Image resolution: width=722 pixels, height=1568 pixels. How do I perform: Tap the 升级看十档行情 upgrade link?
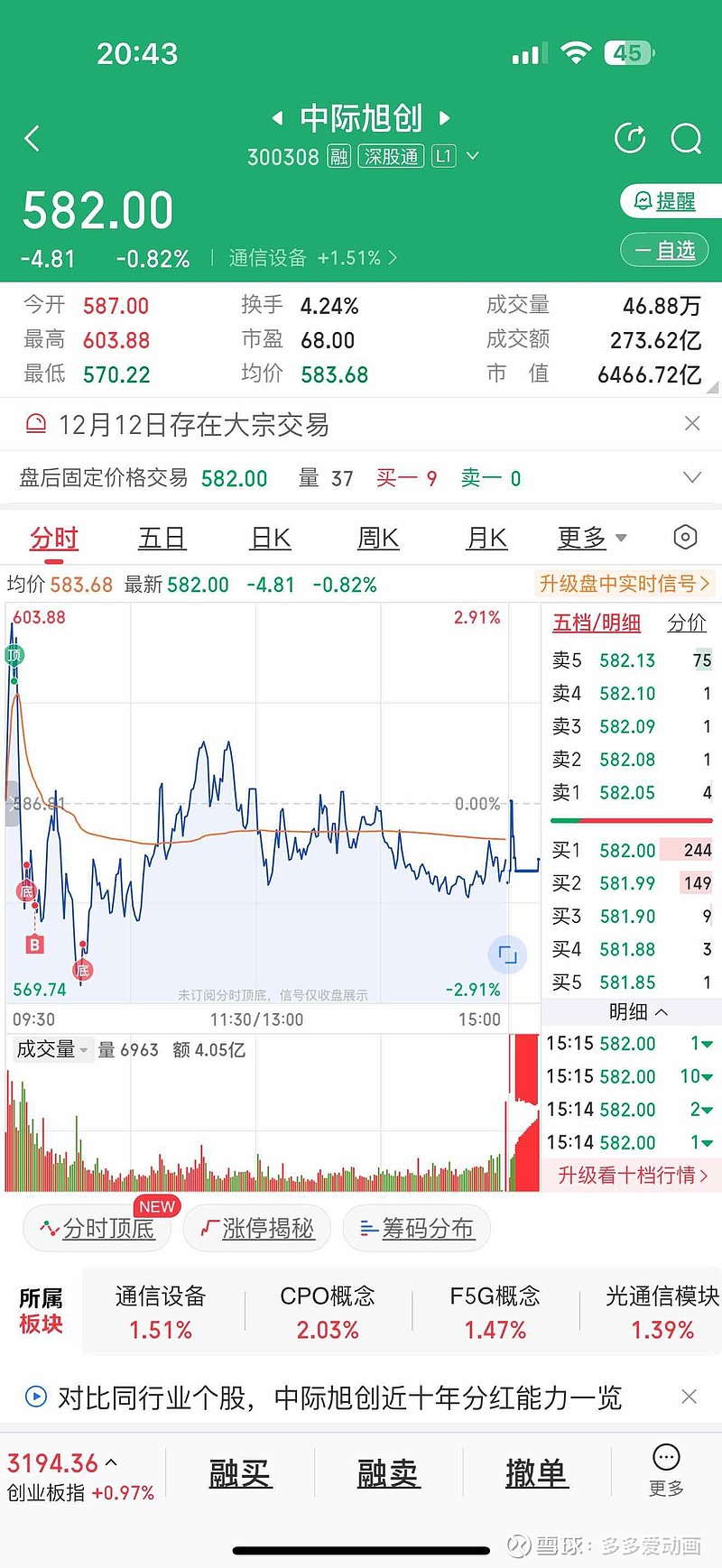(x=630, y=1176)
